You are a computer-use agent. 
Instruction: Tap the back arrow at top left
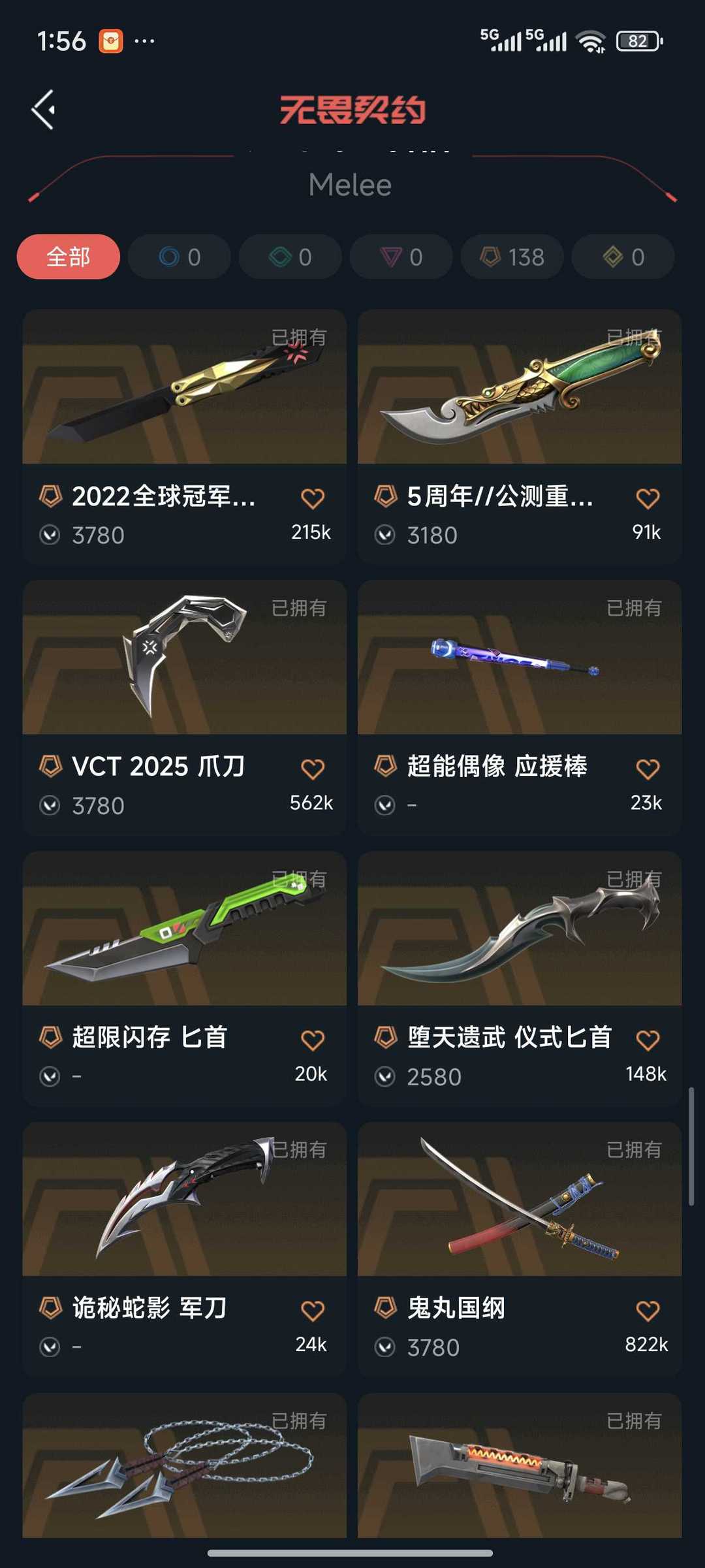(44, 109)
